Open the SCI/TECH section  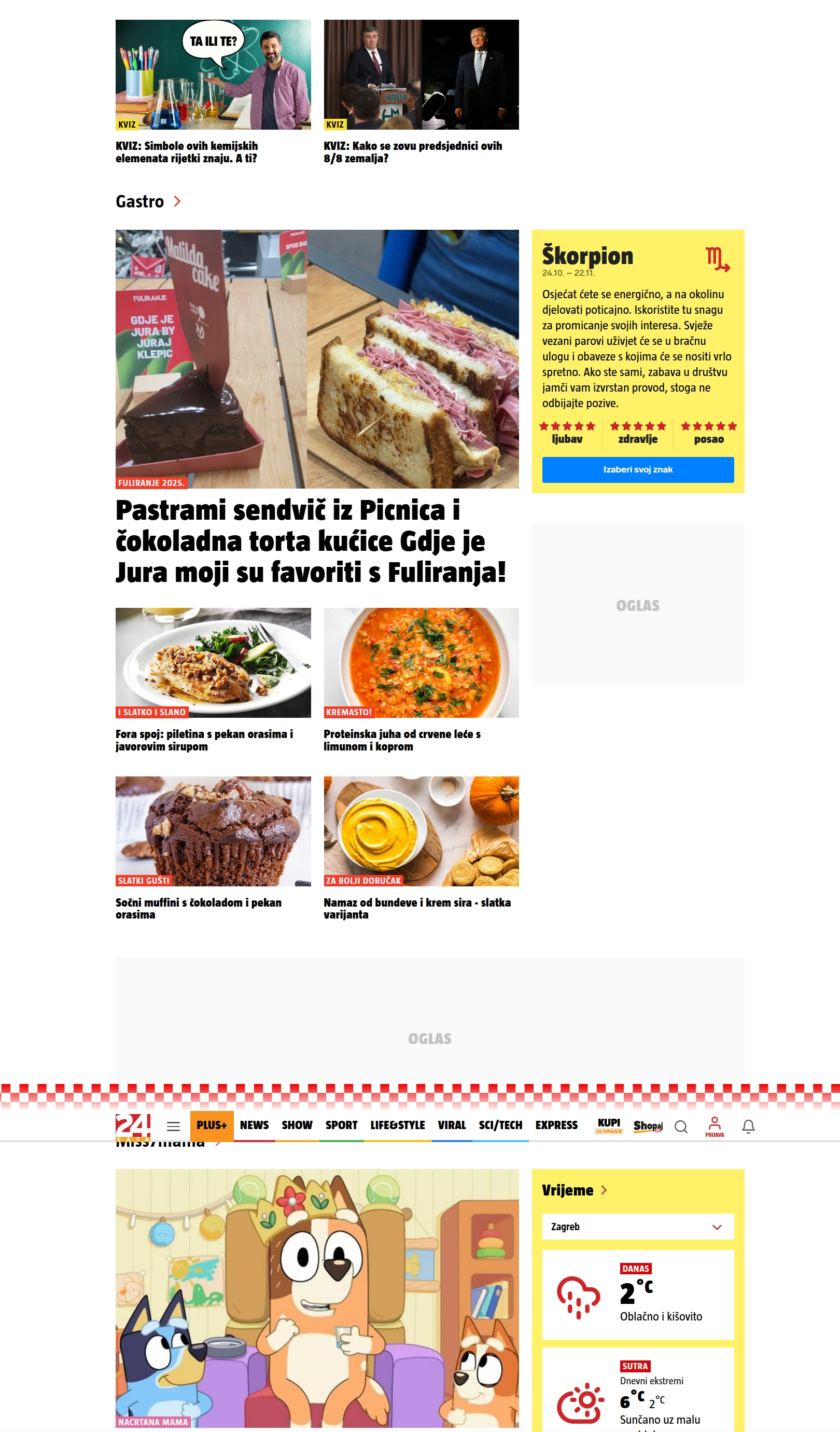coord(500,1125)
